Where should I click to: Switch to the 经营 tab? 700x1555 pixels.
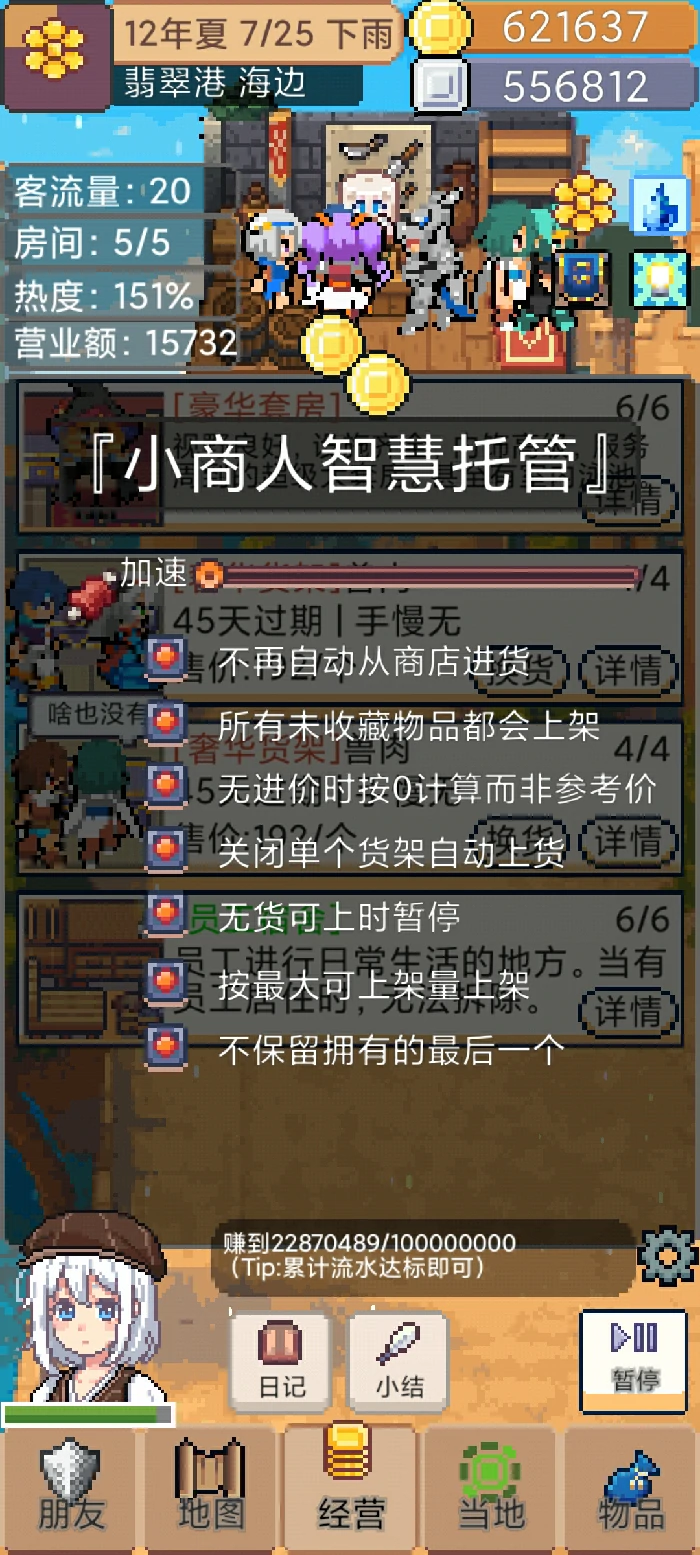click(x=350, y=1490)
